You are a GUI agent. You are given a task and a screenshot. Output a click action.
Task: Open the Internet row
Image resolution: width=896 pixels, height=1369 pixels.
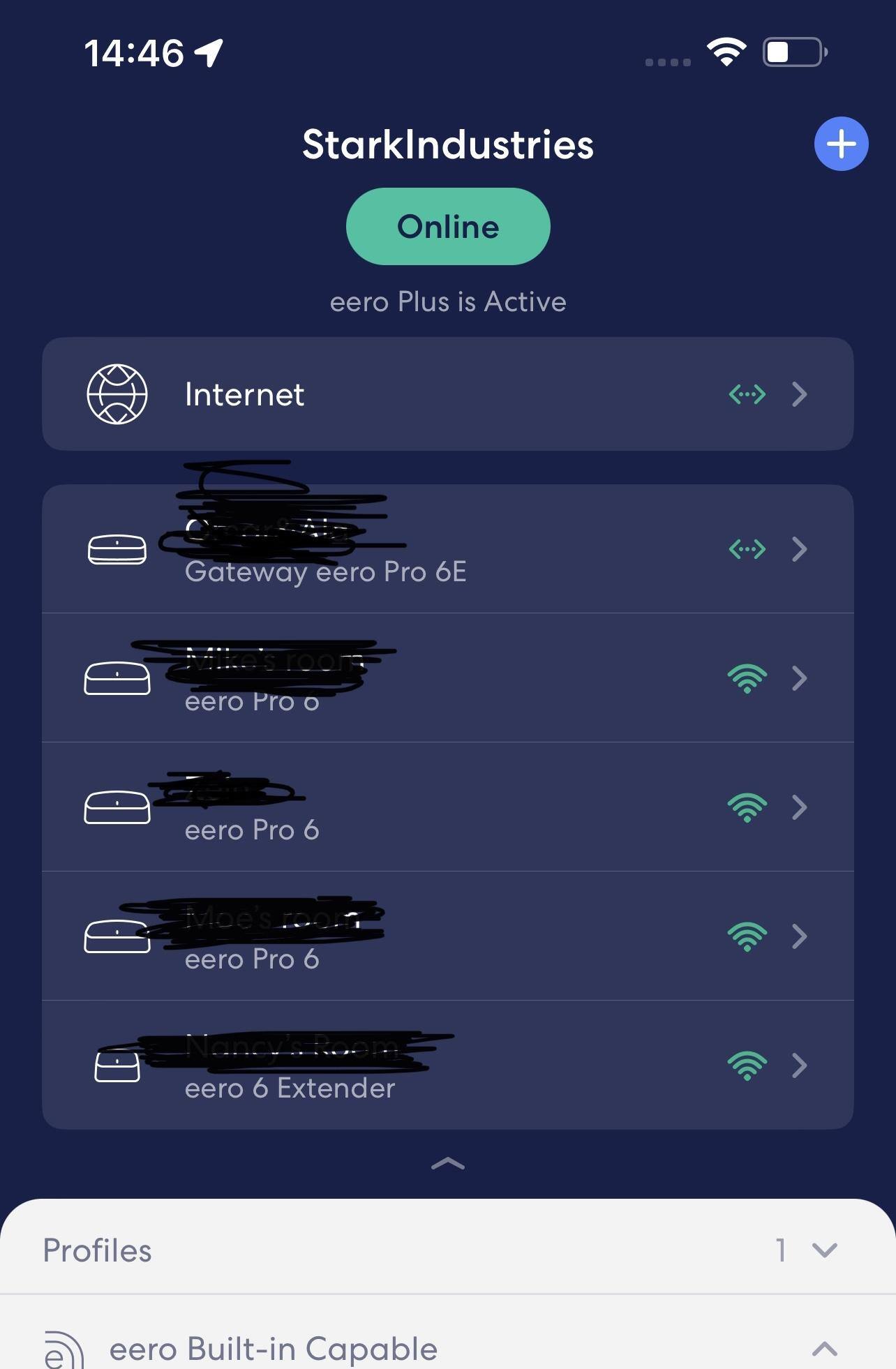point(447,394)
